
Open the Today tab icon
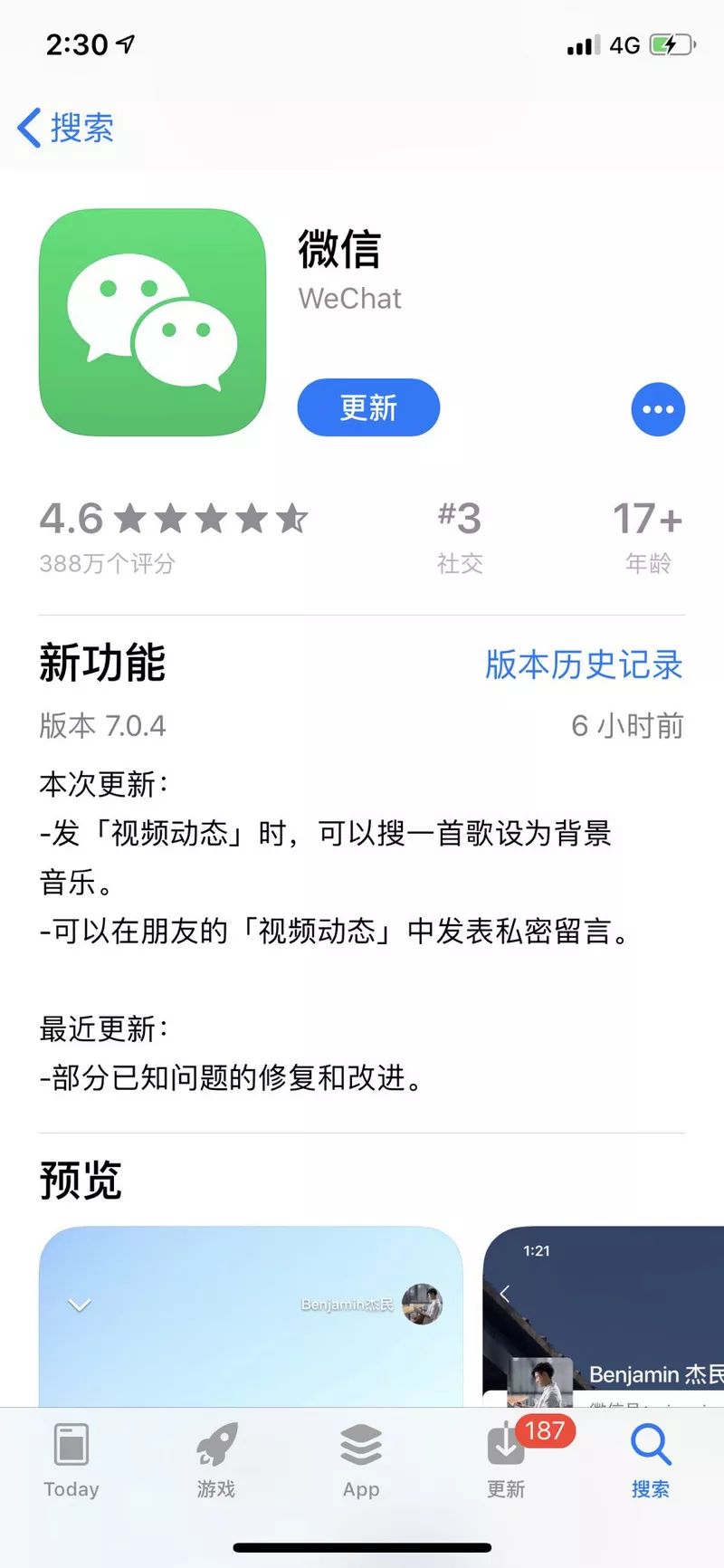tap(71, 1455)
